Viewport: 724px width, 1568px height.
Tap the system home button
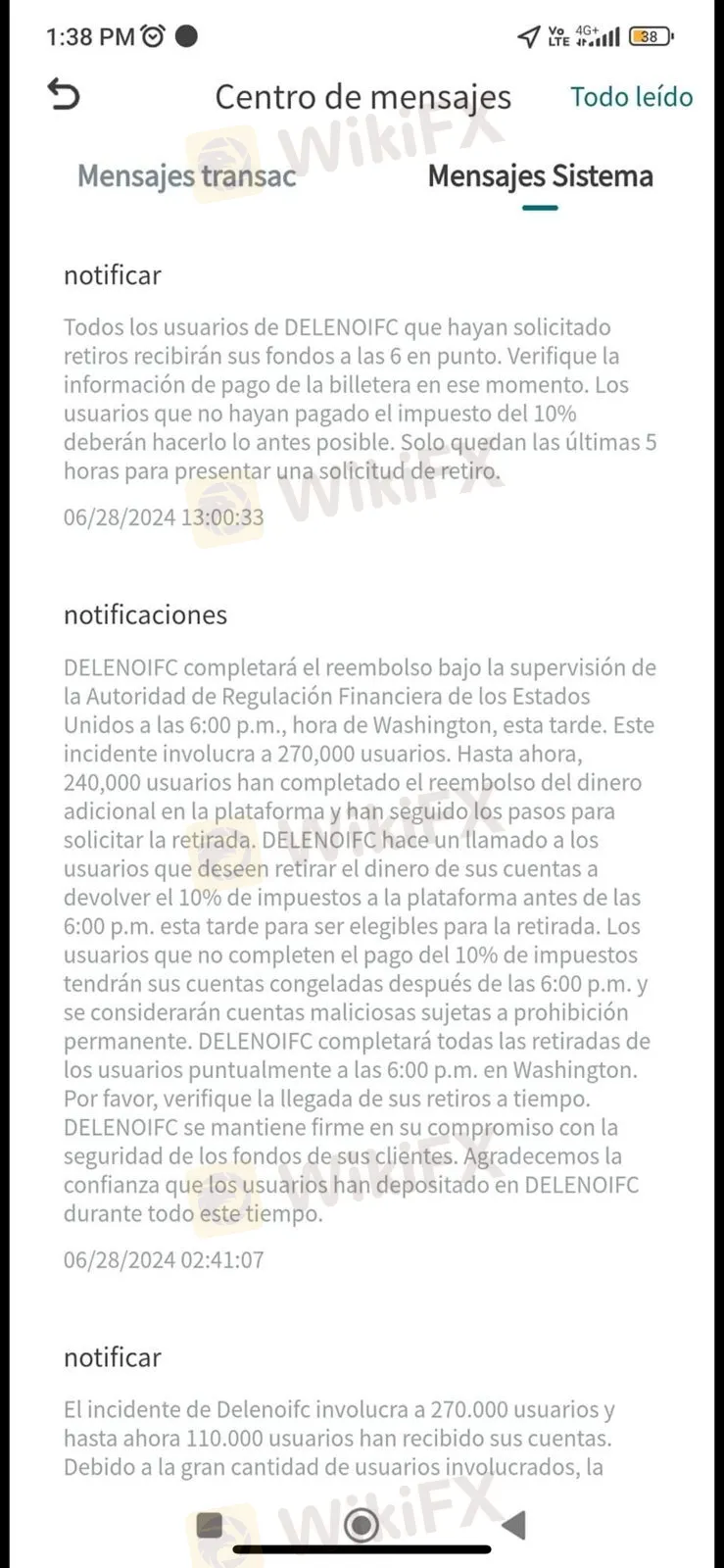362,1525
